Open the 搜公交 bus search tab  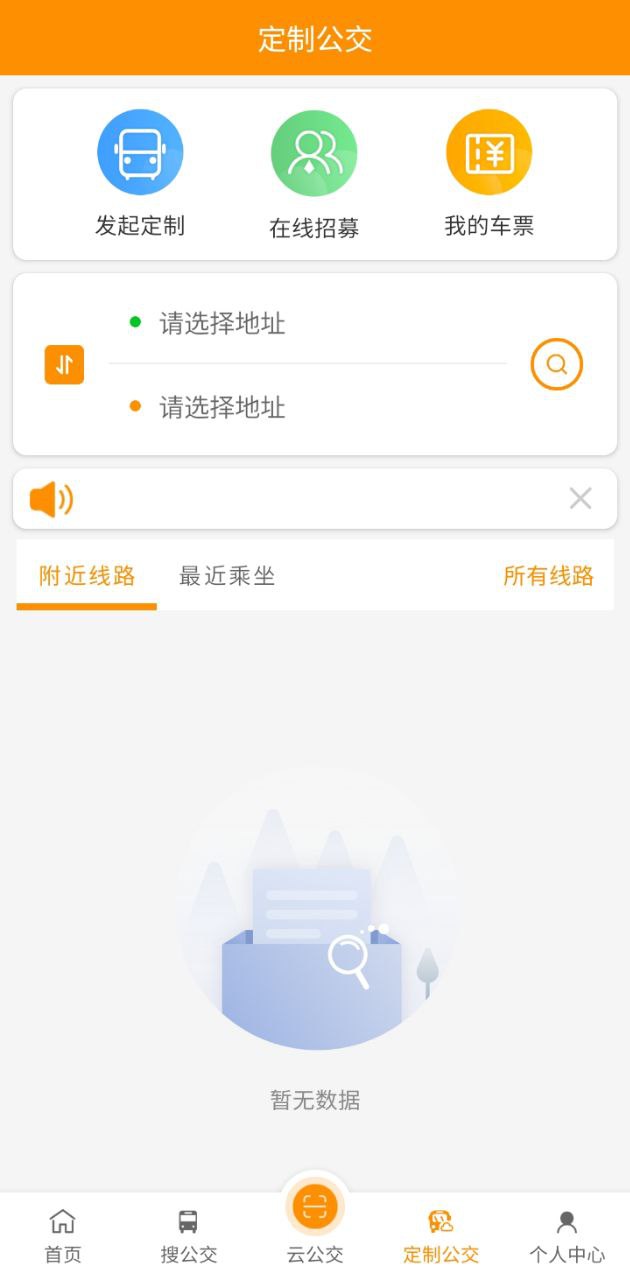[188, 1236]
